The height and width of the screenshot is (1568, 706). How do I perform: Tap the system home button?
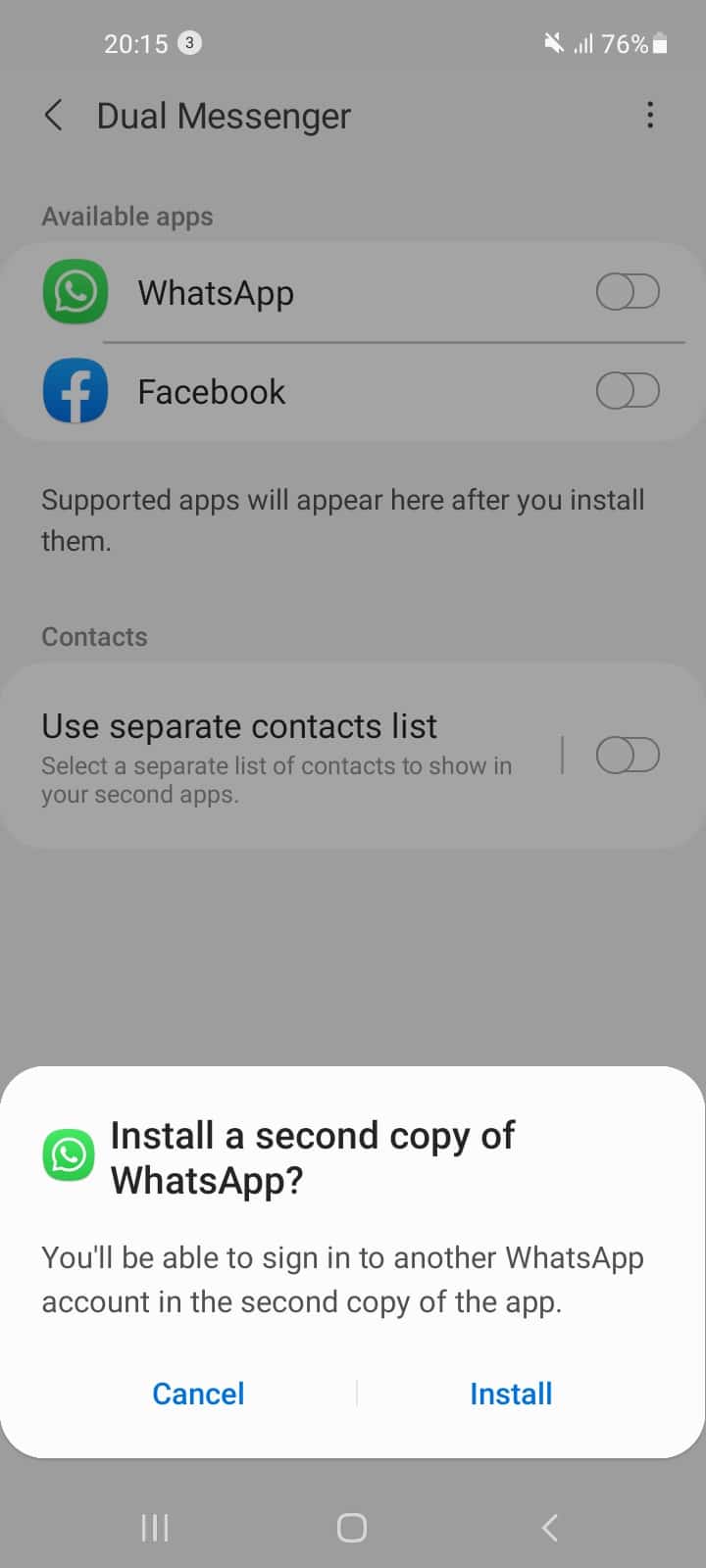352,1527
